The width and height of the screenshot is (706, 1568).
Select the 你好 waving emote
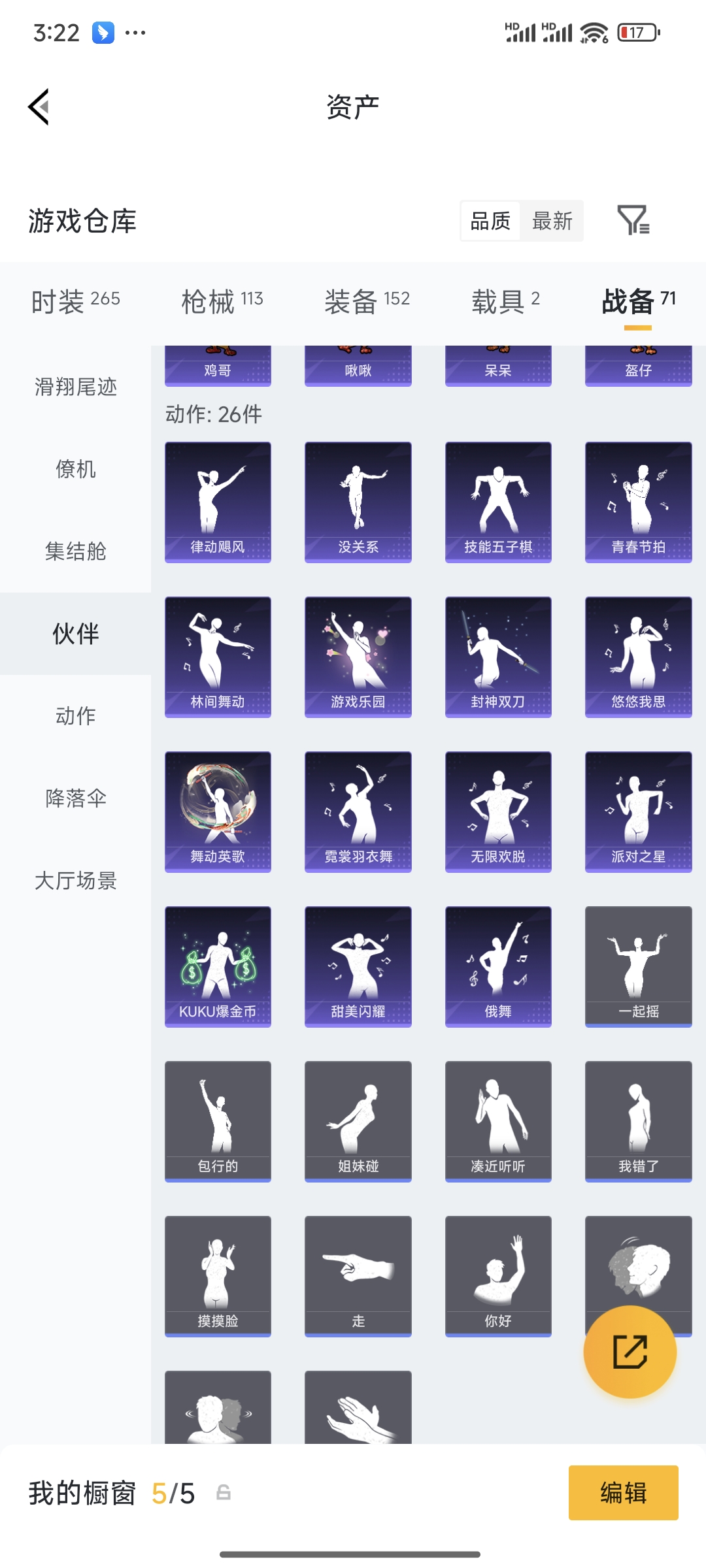pos(497,1275)
